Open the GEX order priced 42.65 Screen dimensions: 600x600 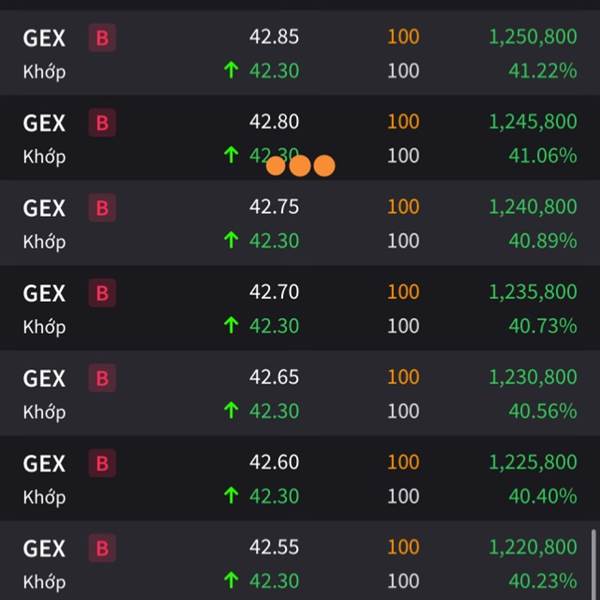point(300,394)
